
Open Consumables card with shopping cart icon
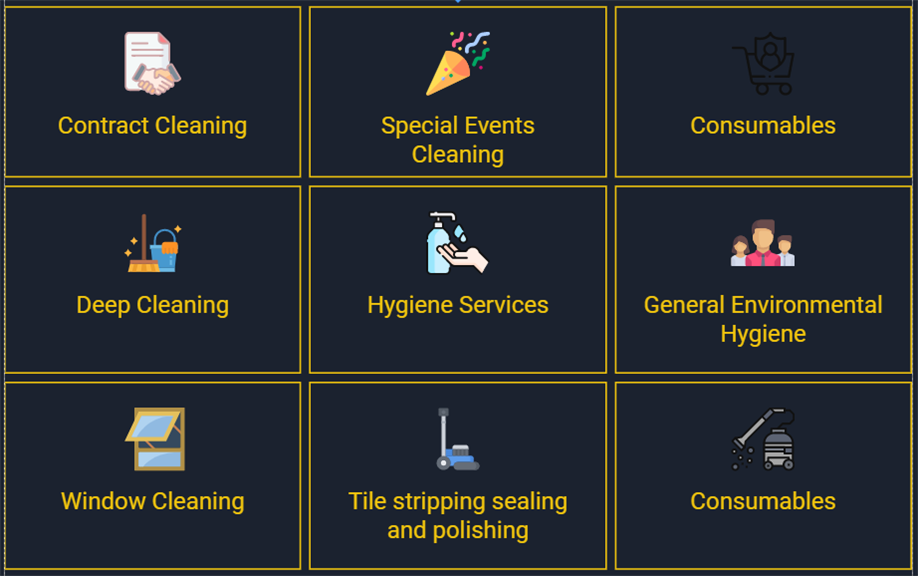pyautogui.click(x=762, y=93)
